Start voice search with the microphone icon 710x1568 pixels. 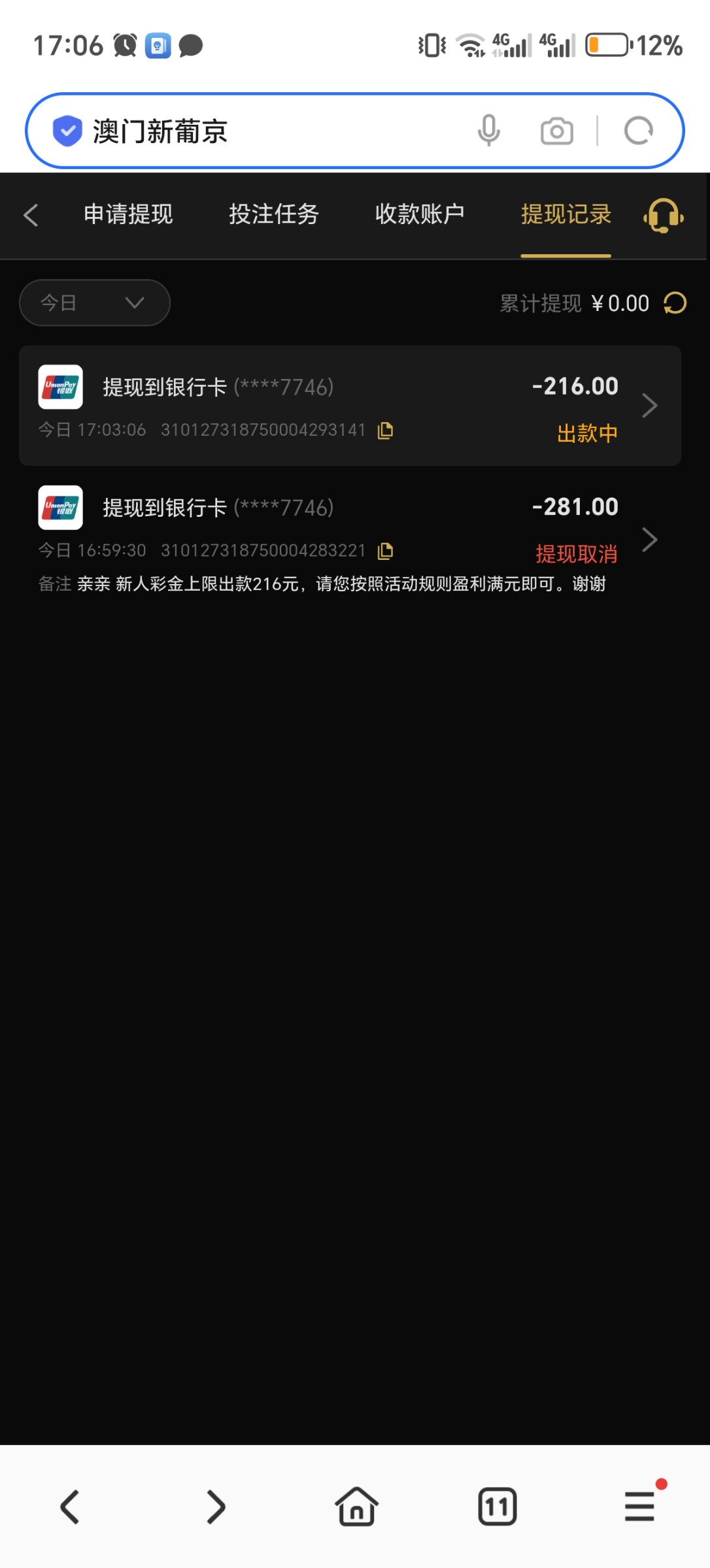click(488, 131)
